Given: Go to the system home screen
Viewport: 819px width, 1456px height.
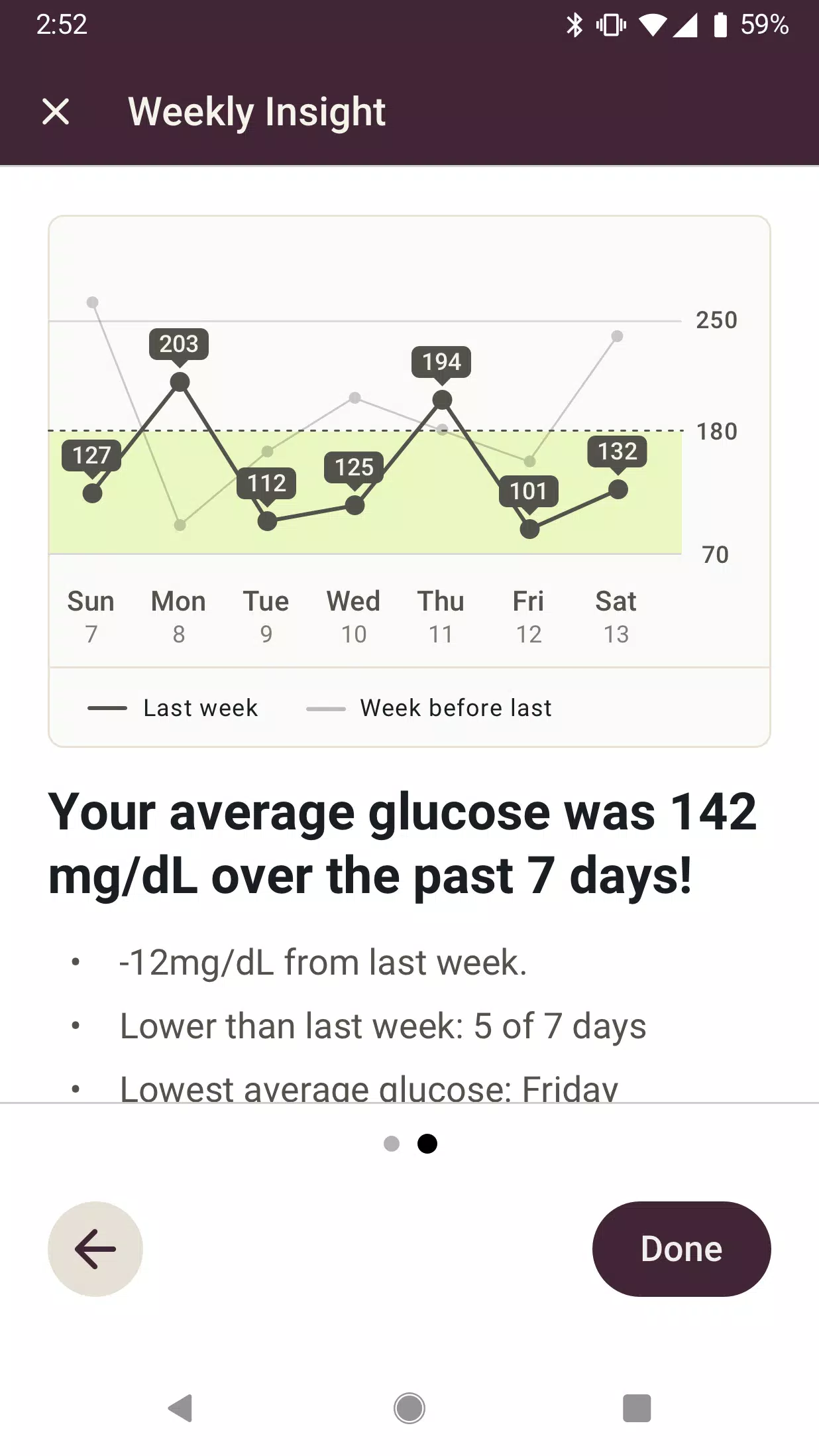Looking at the screenshot, I should (x=409, y=1408).
